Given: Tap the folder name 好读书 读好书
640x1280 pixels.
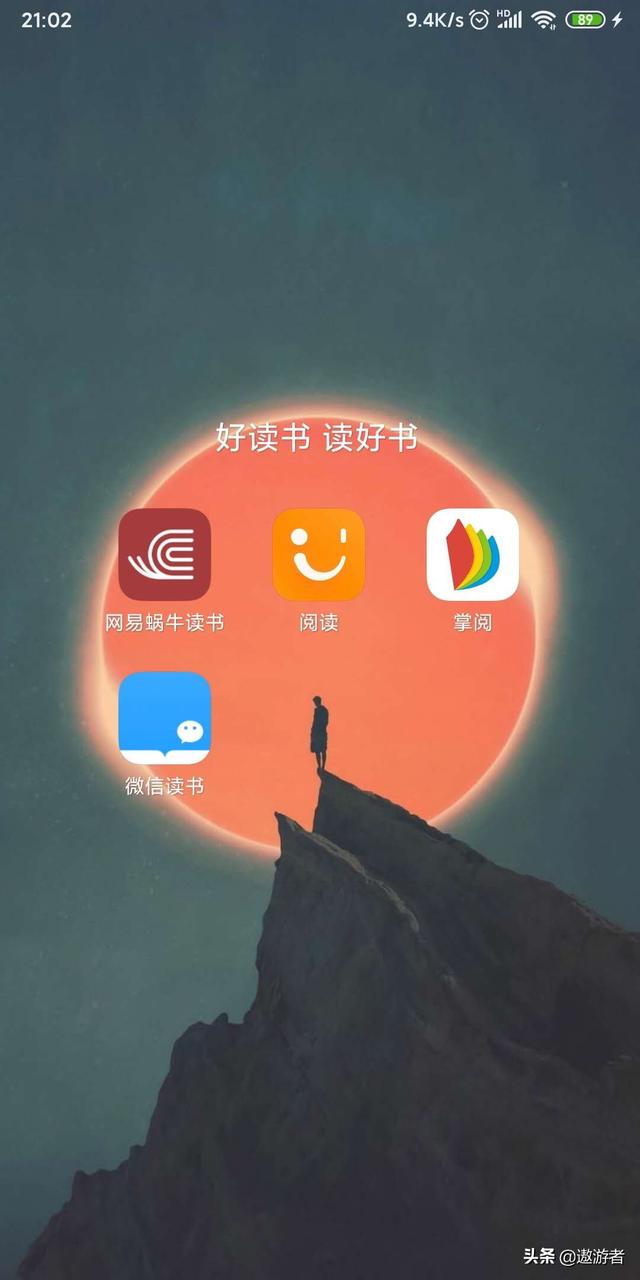Looking at the screenshot, I should (x=317, y=437).
